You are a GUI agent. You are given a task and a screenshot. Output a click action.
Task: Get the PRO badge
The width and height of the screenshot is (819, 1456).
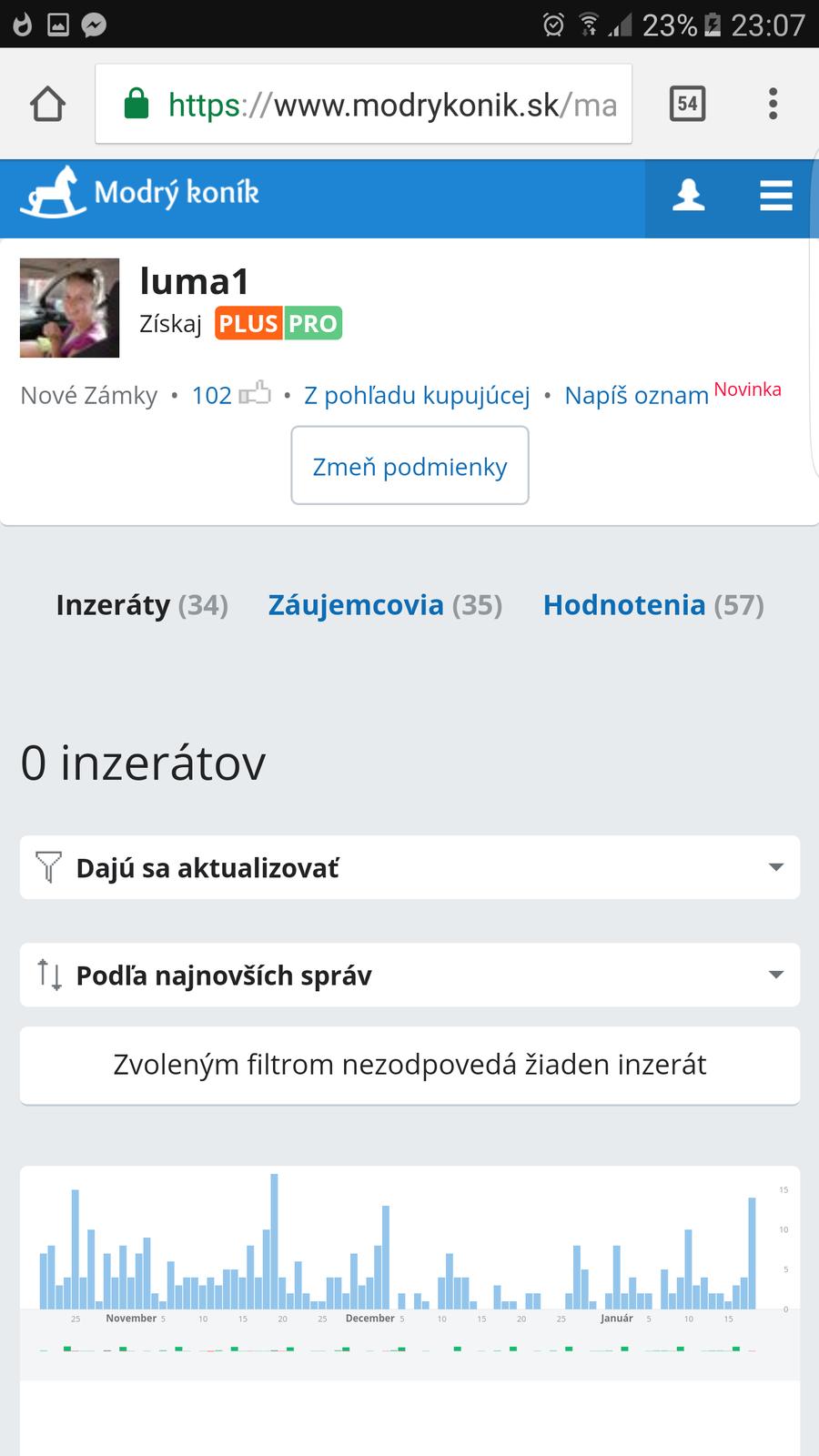313,324
